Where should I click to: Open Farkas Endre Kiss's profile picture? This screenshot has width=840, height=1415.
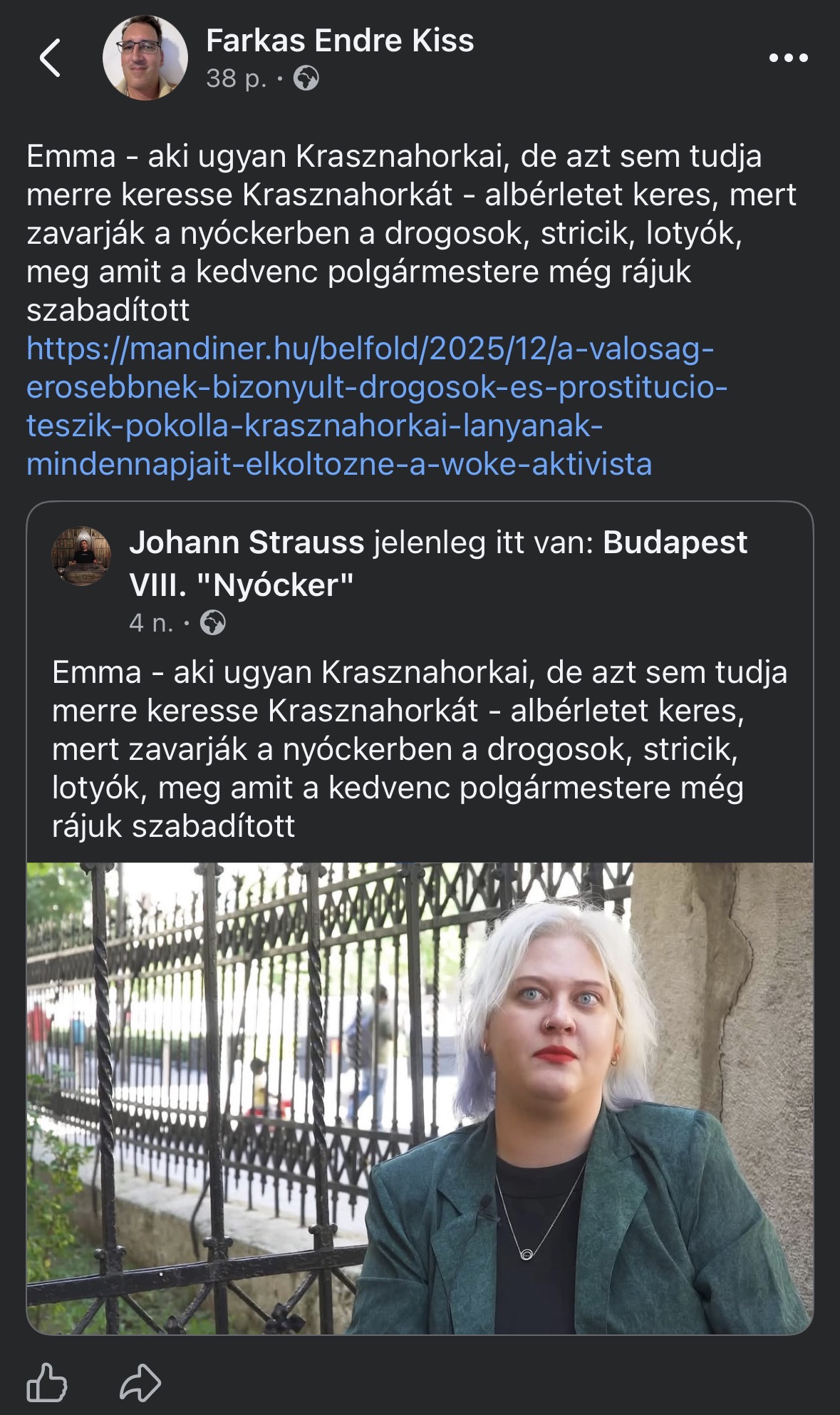(x=145, y=57)
